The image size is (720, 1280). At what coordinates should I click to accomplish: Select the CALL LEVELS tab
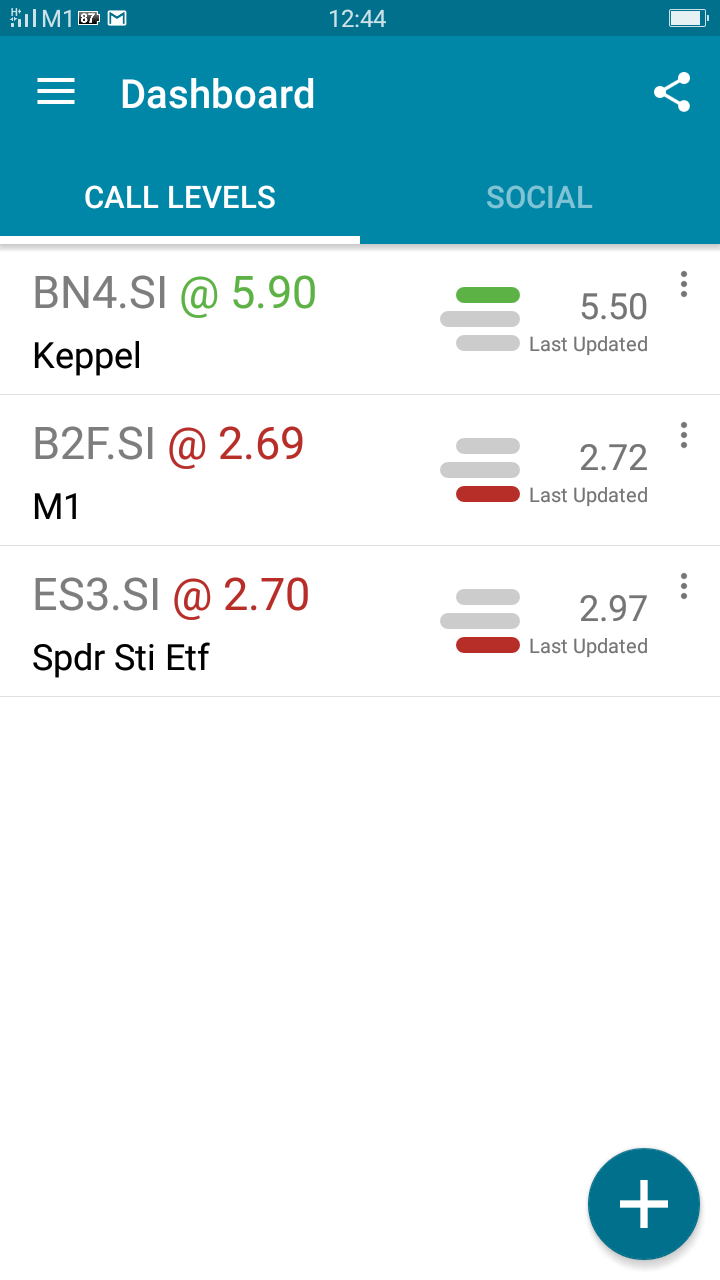[179, 197]
